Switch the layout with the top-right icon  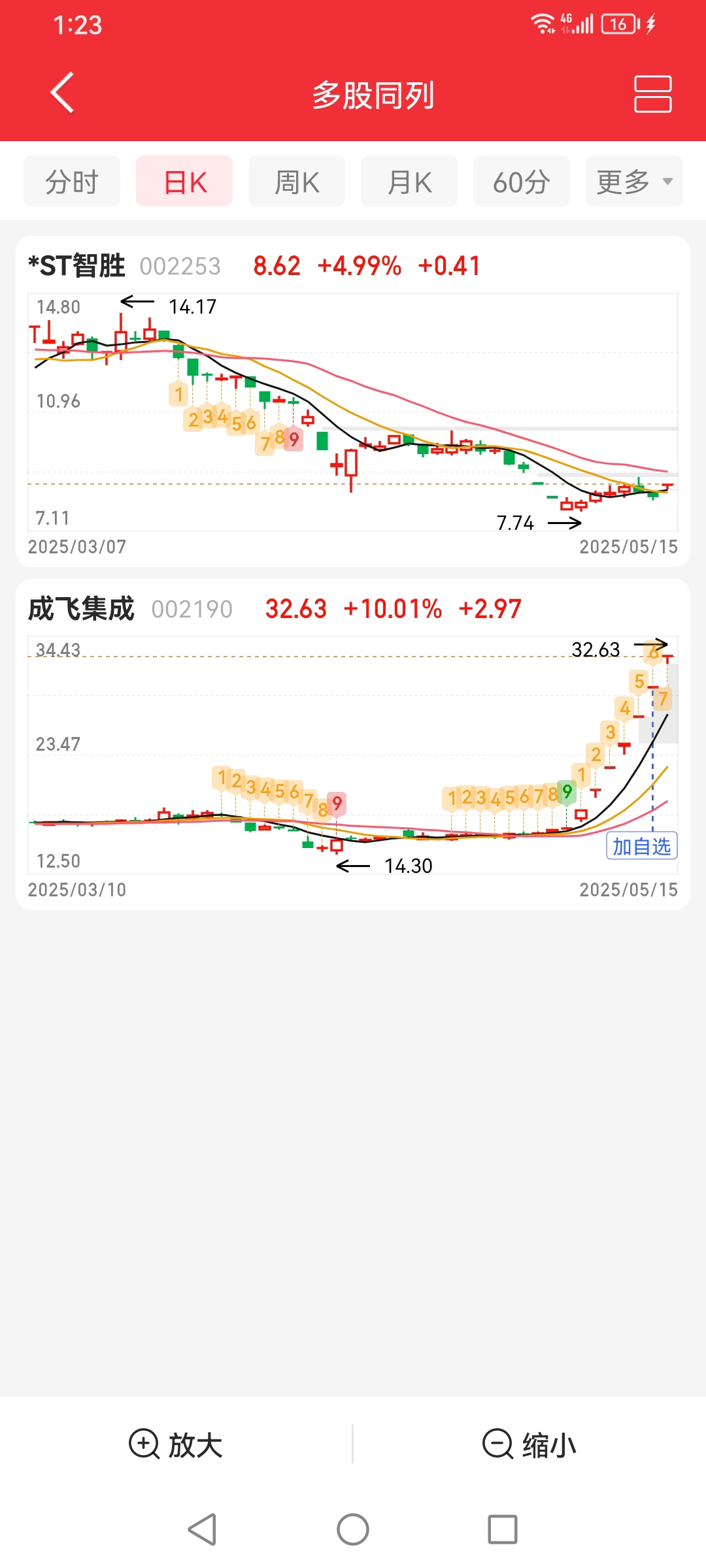[652, 93]
